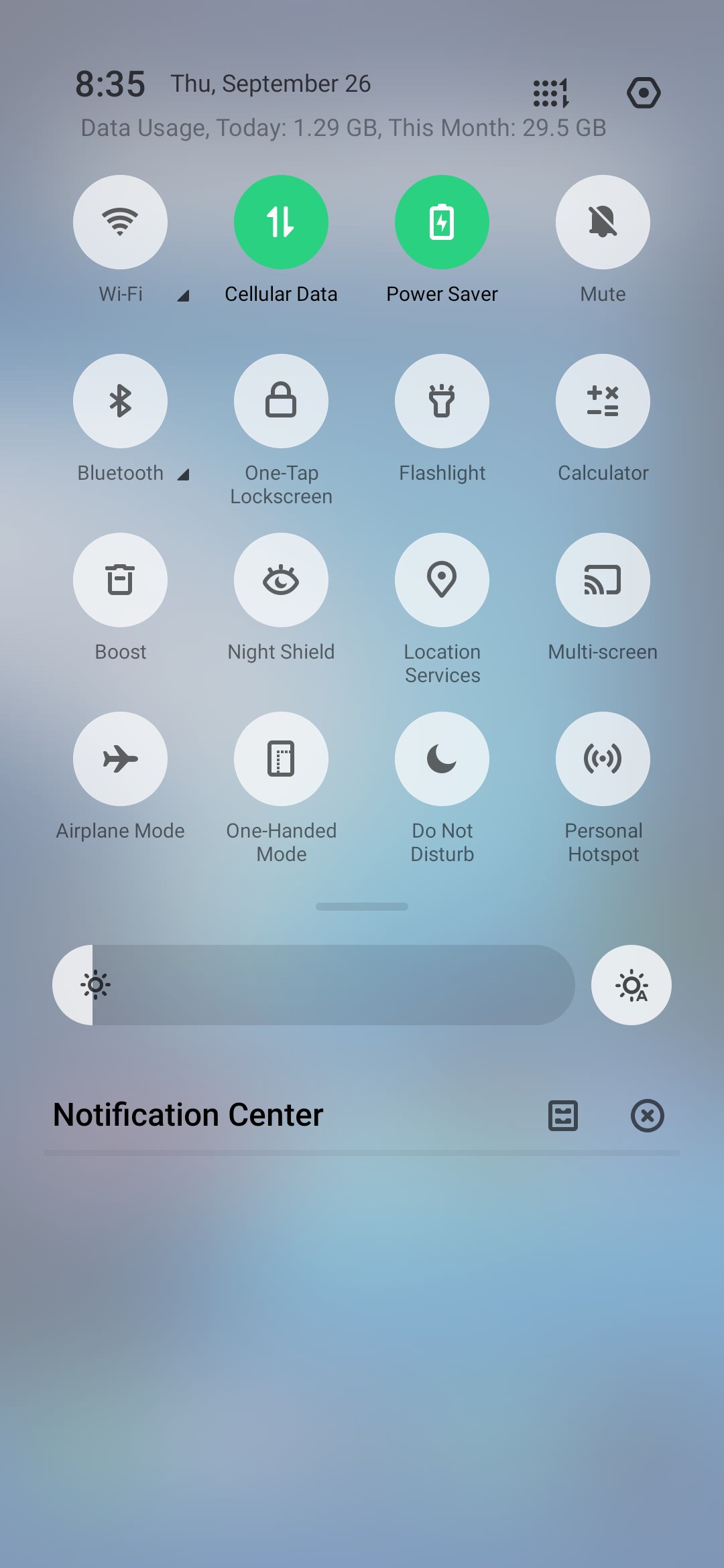Start Multi-screen casting
Image resolution: width=724 pixels, height=1568 pixels.
tap(603, 580)
